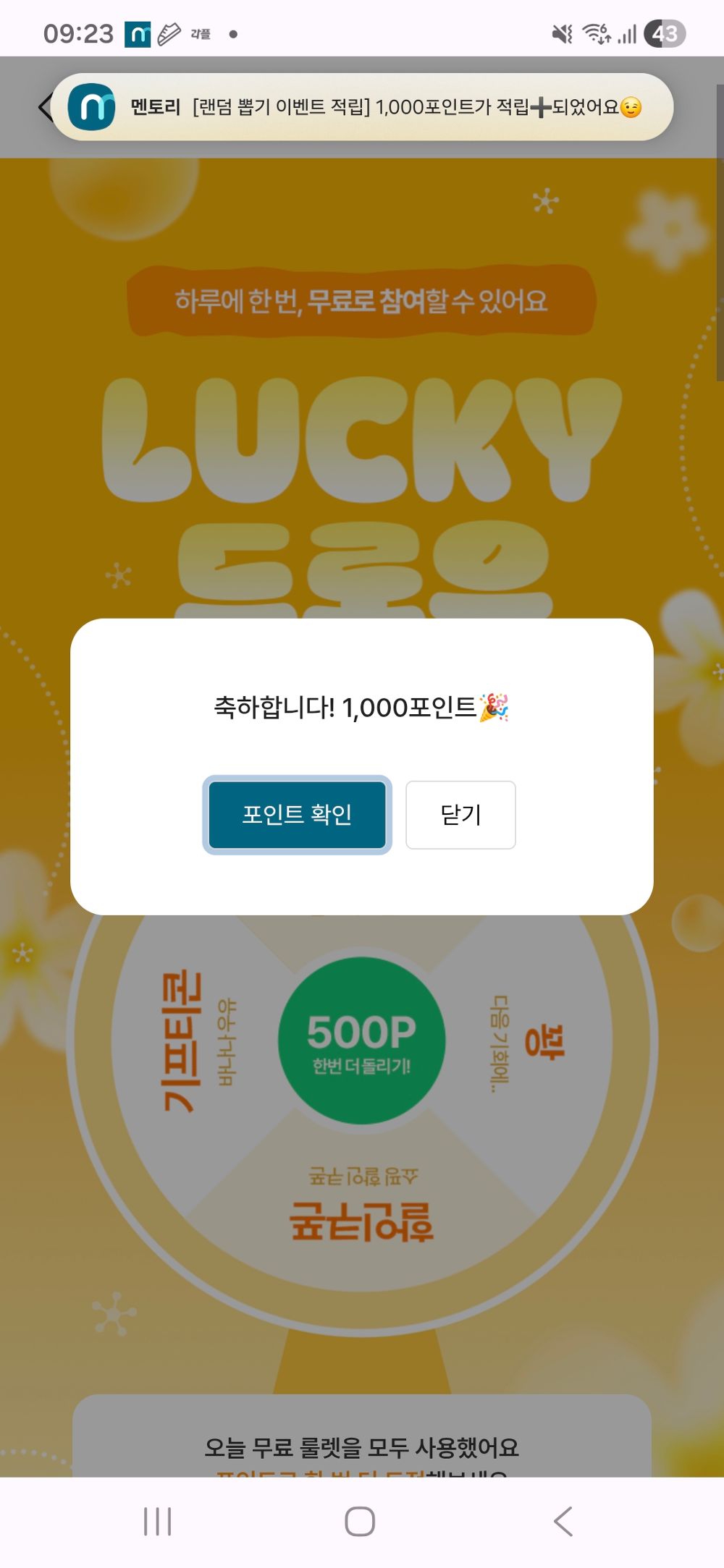Tap the battery indicator showing 43
724x1568 pixels.
tap(668, 32)
